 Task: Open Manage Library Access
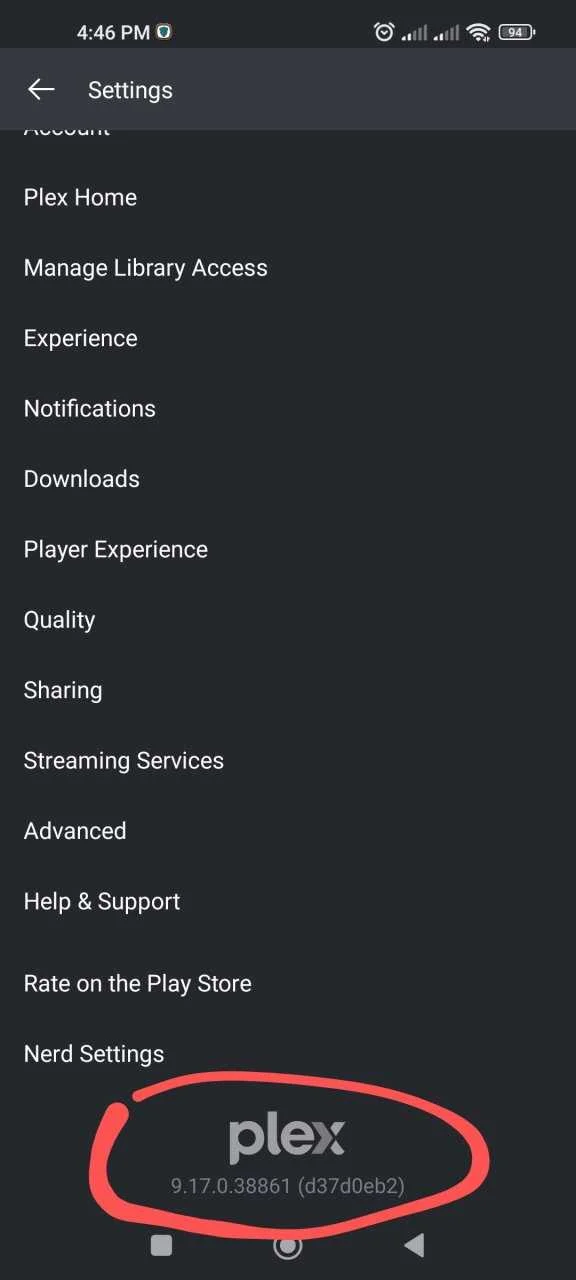288,268
